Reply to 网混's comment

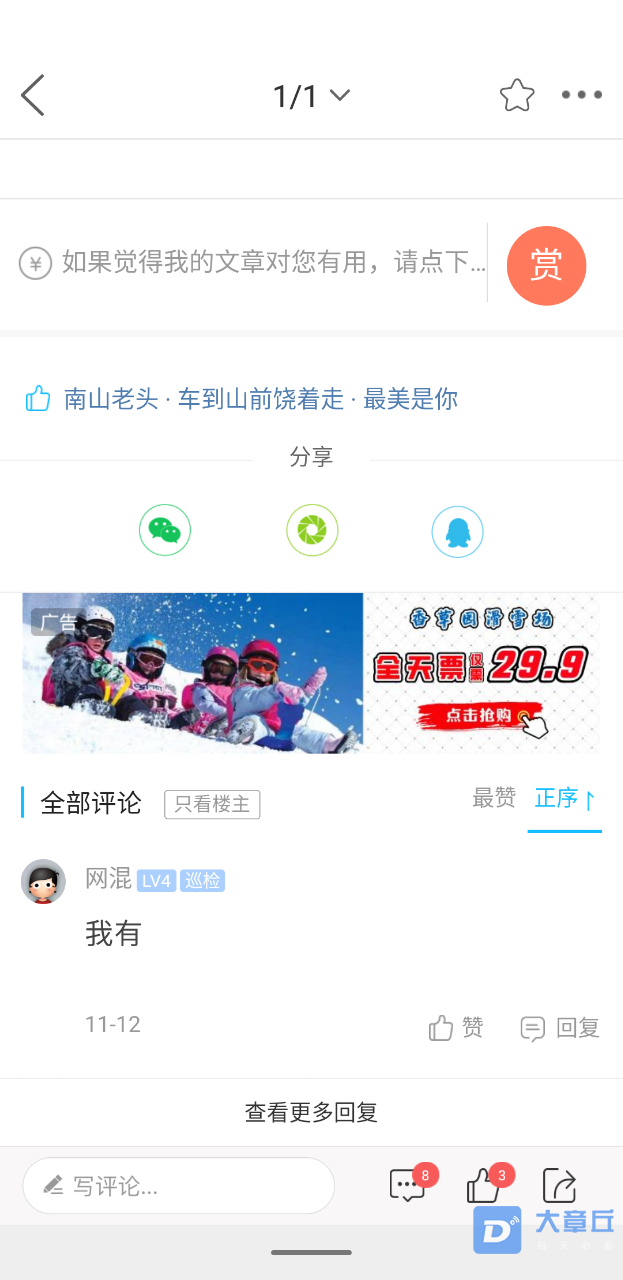560,1028
